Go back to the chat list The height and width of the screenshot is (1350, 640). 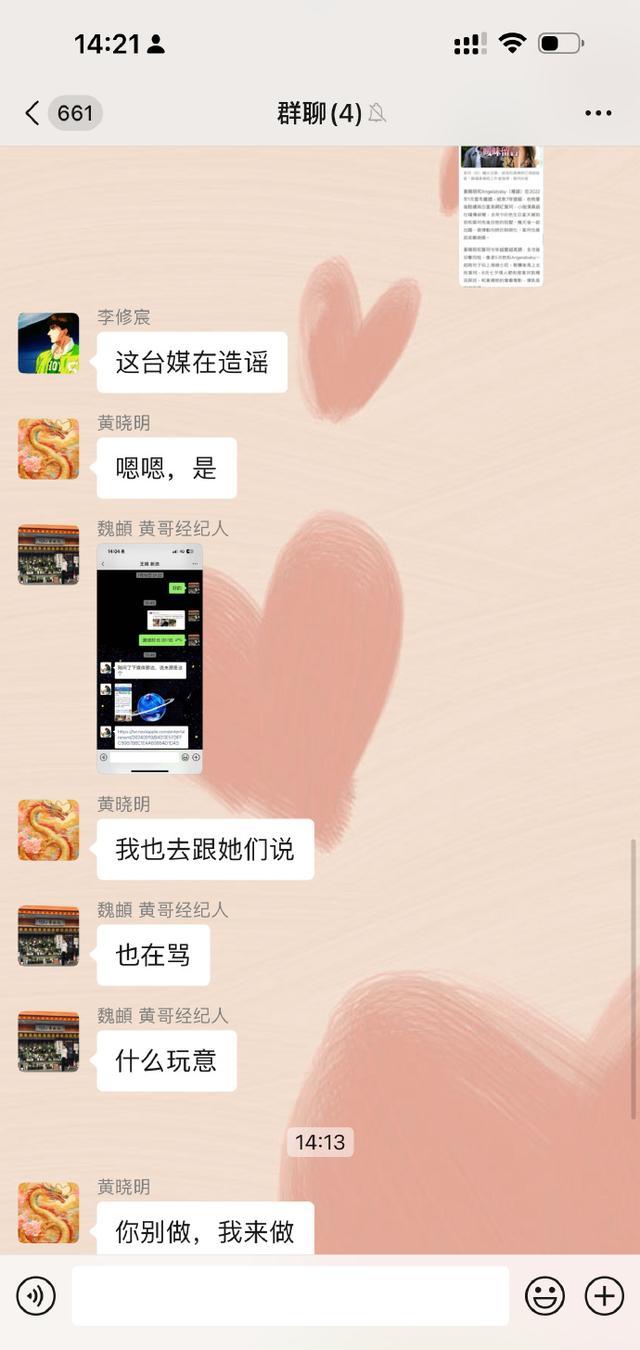pyautogui.click(x=33, y=113)
